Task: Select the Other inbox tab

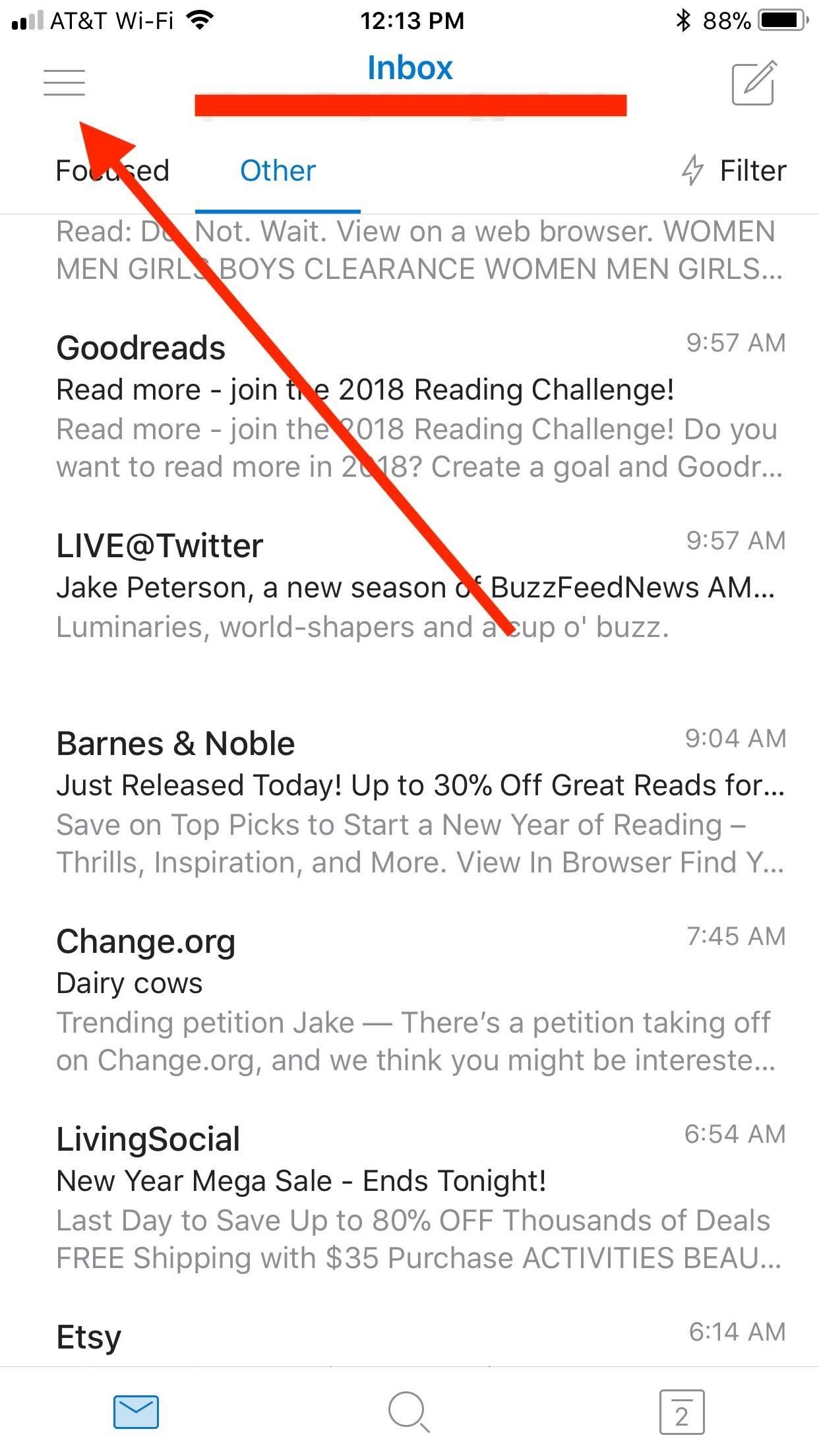Action: [278, 171]
